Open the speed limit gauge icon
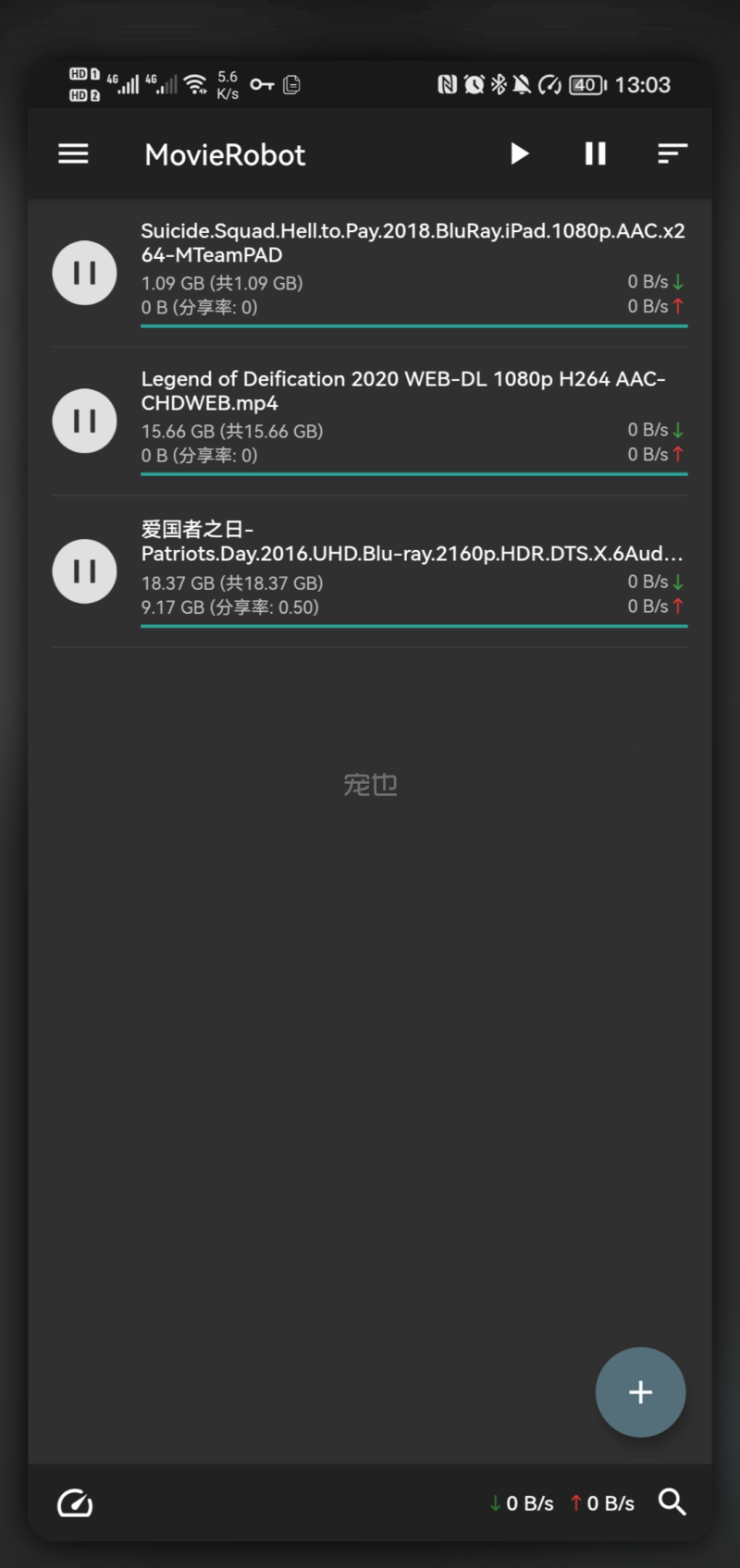This screenshot has width=740, height=1568. pyautogui.click(x=75, y=1503)
